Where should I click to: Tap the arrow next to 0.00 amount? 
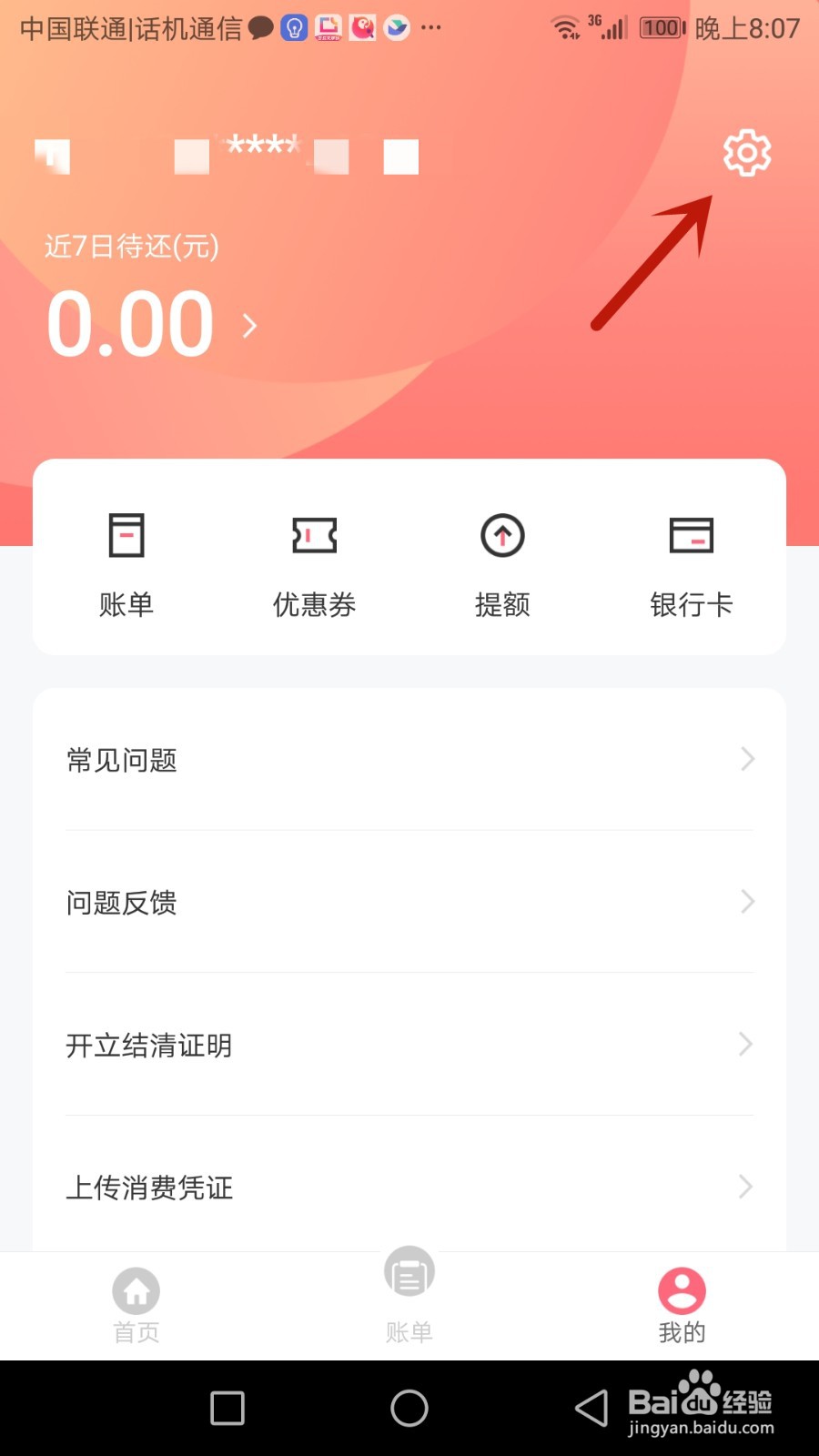click(249, 326)
